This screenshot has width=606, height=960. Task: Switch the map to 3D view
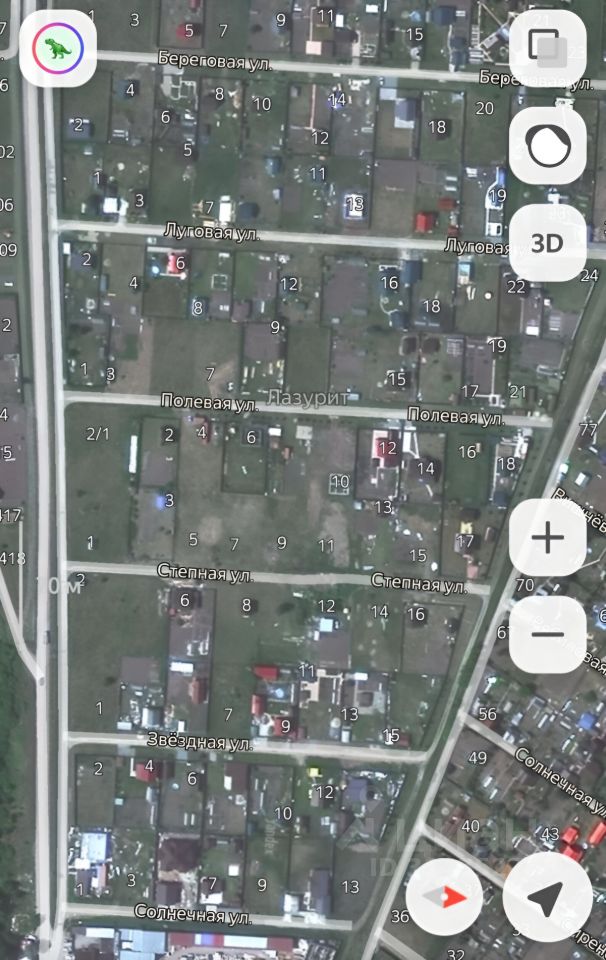pos(547,243)
